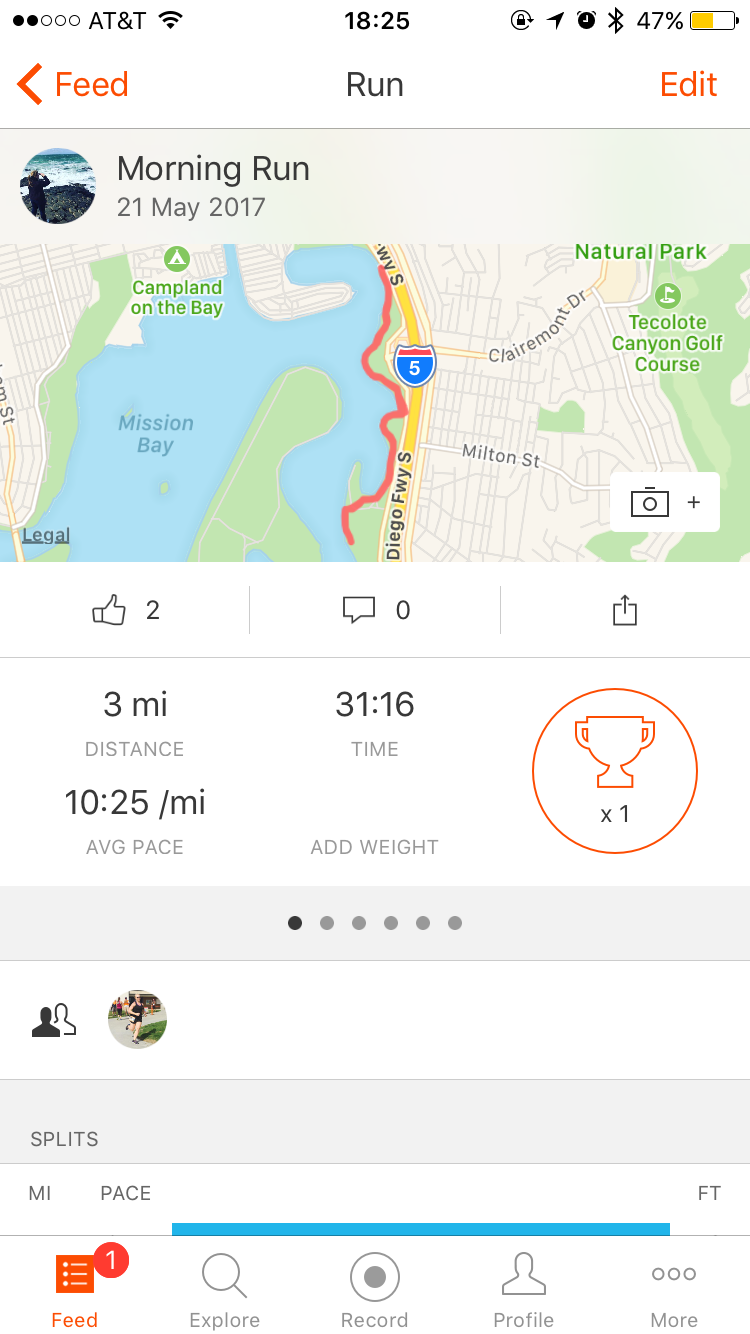Add a photo with the camera button

(664, 502)
